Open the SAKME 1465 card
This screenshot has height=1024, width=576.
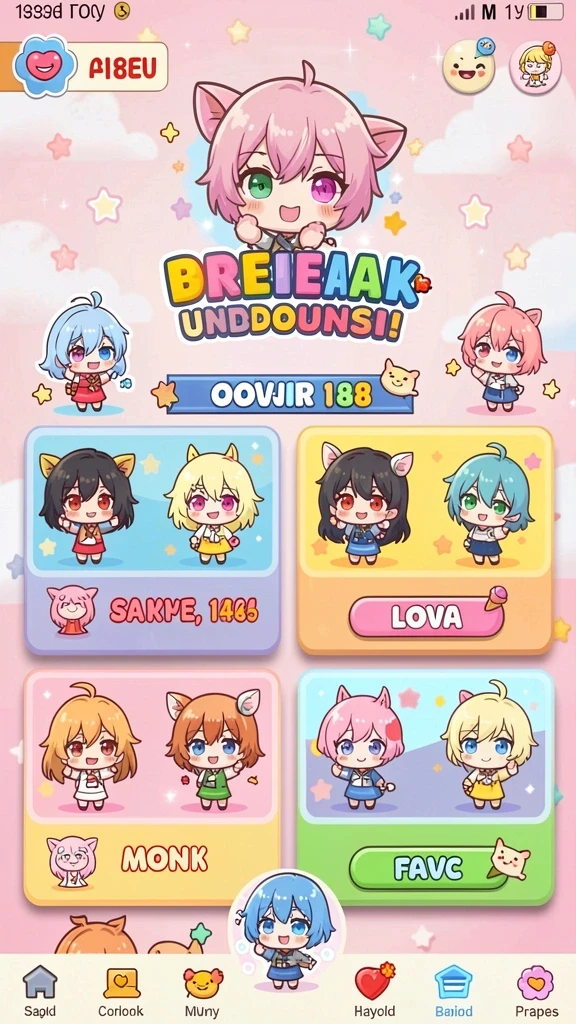[x=153, y=540]
